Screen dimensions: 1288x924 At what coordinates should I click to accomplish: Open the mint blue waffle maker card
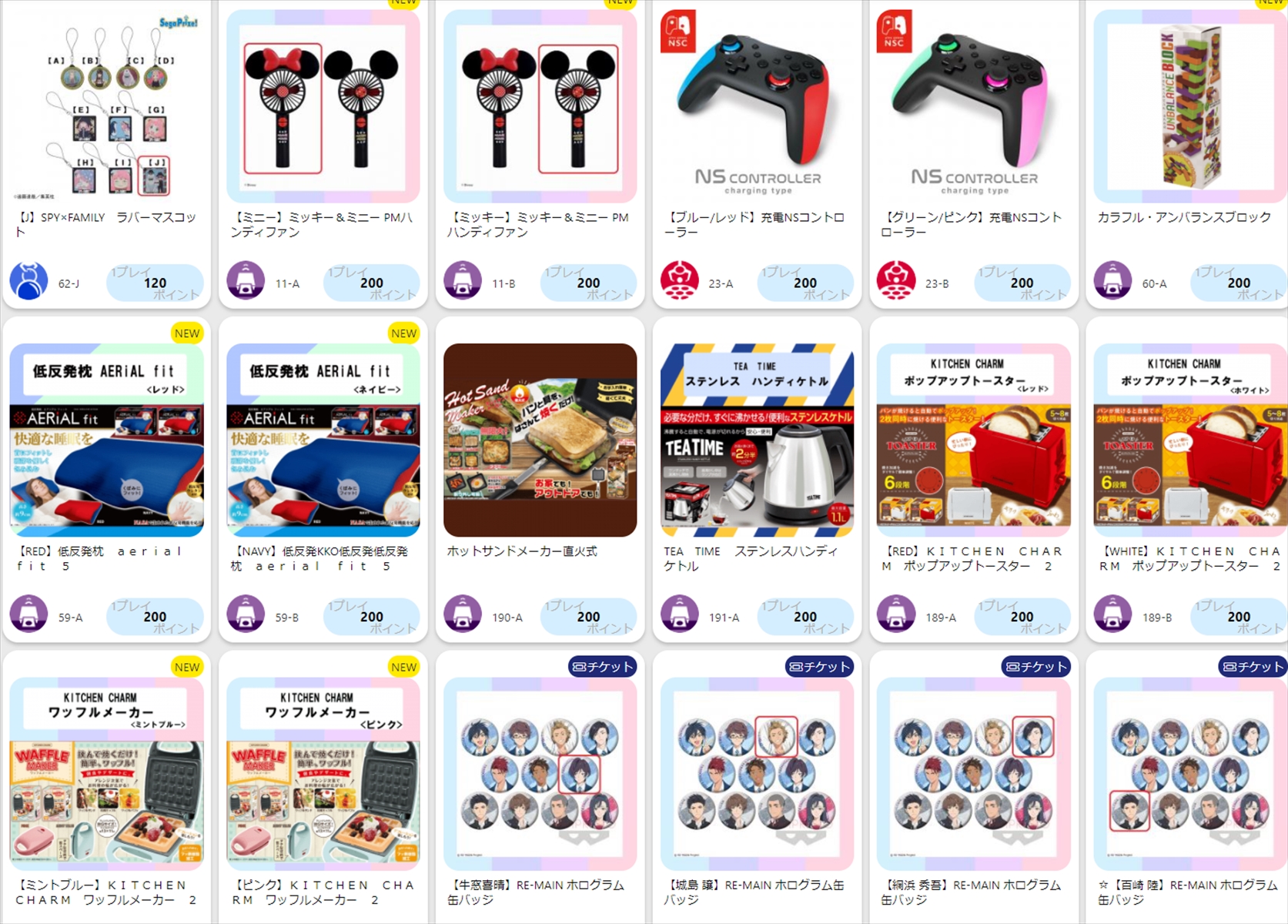pos(106,774)
